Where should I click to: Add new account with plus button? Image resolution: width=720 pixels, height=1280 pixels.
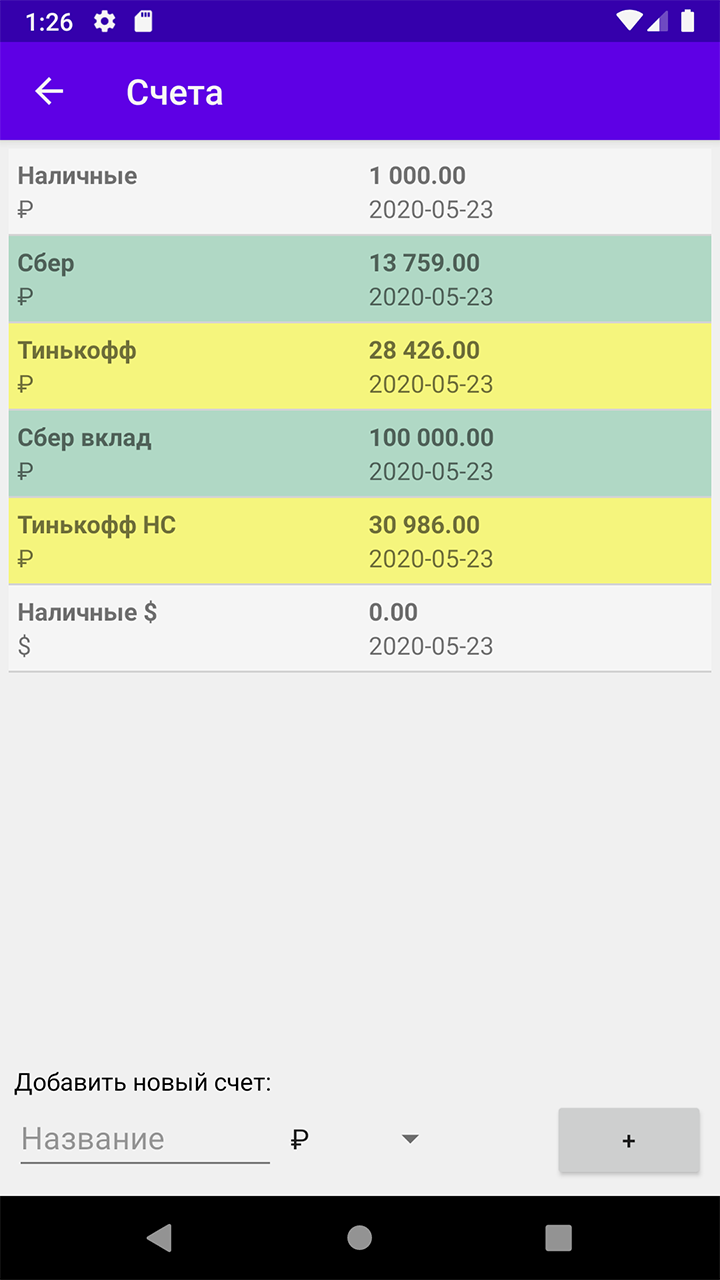(x=629, y=1140)
